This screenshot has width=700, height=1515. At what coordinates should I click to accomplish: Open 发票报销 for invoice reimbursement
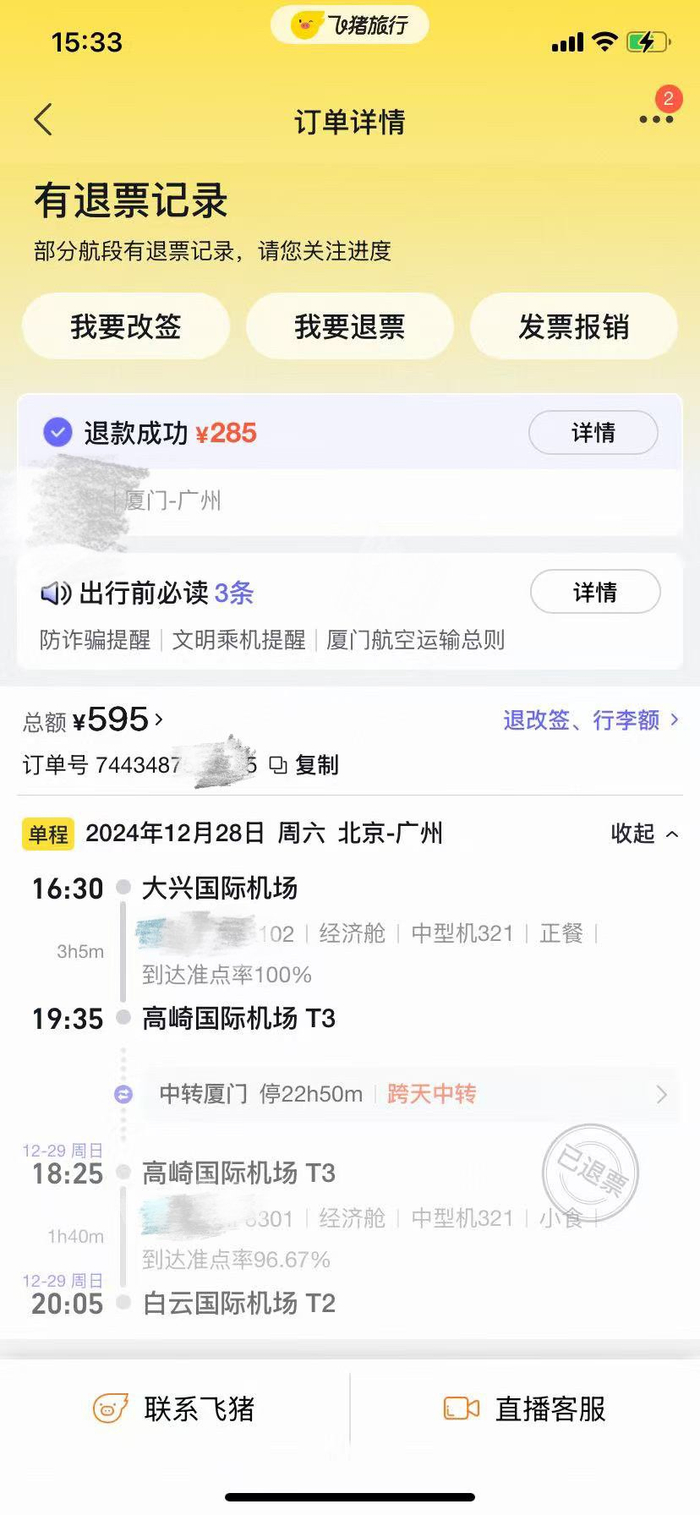tap(574, 326)
